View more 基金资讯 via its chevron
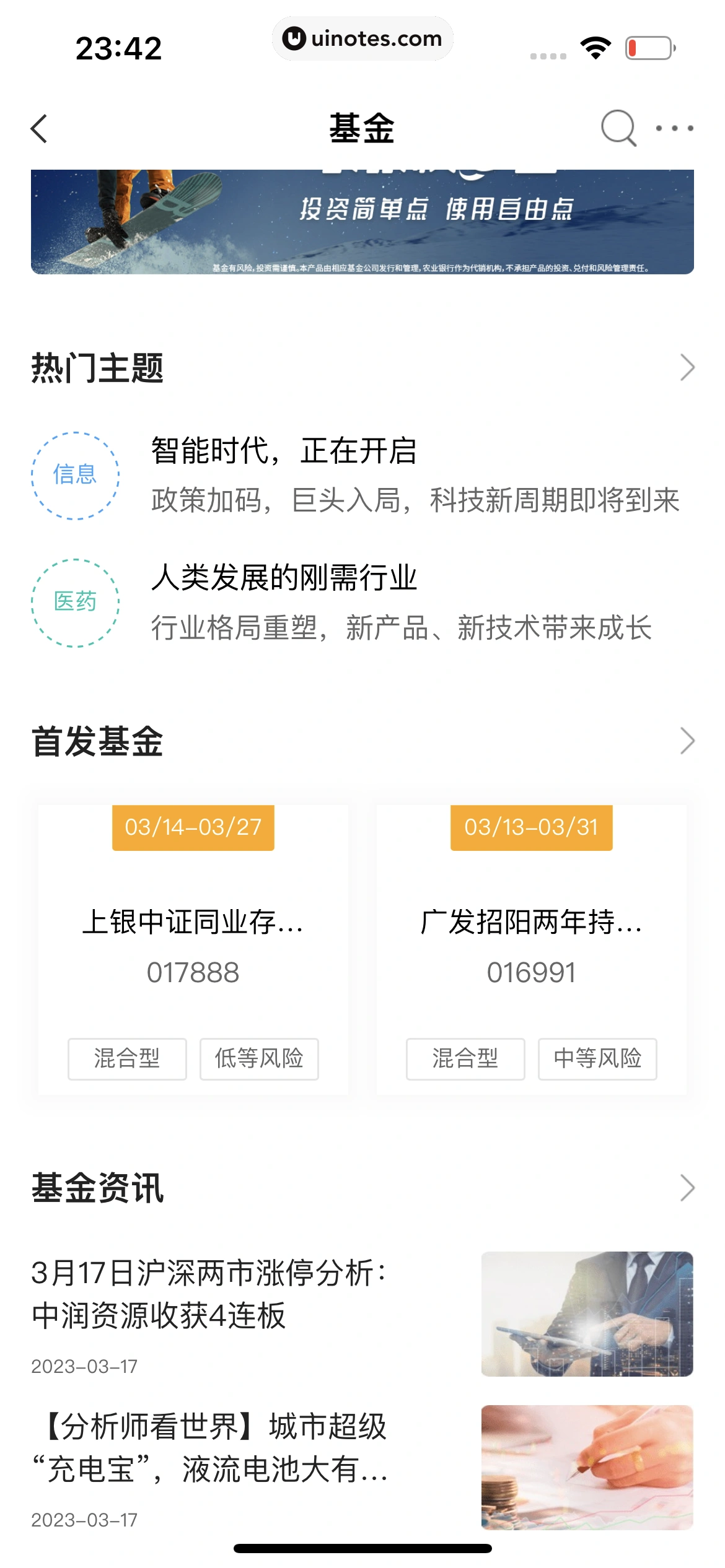Image resolution: width=725 pixels, height=1568 pixels. tap(687, 1188)
